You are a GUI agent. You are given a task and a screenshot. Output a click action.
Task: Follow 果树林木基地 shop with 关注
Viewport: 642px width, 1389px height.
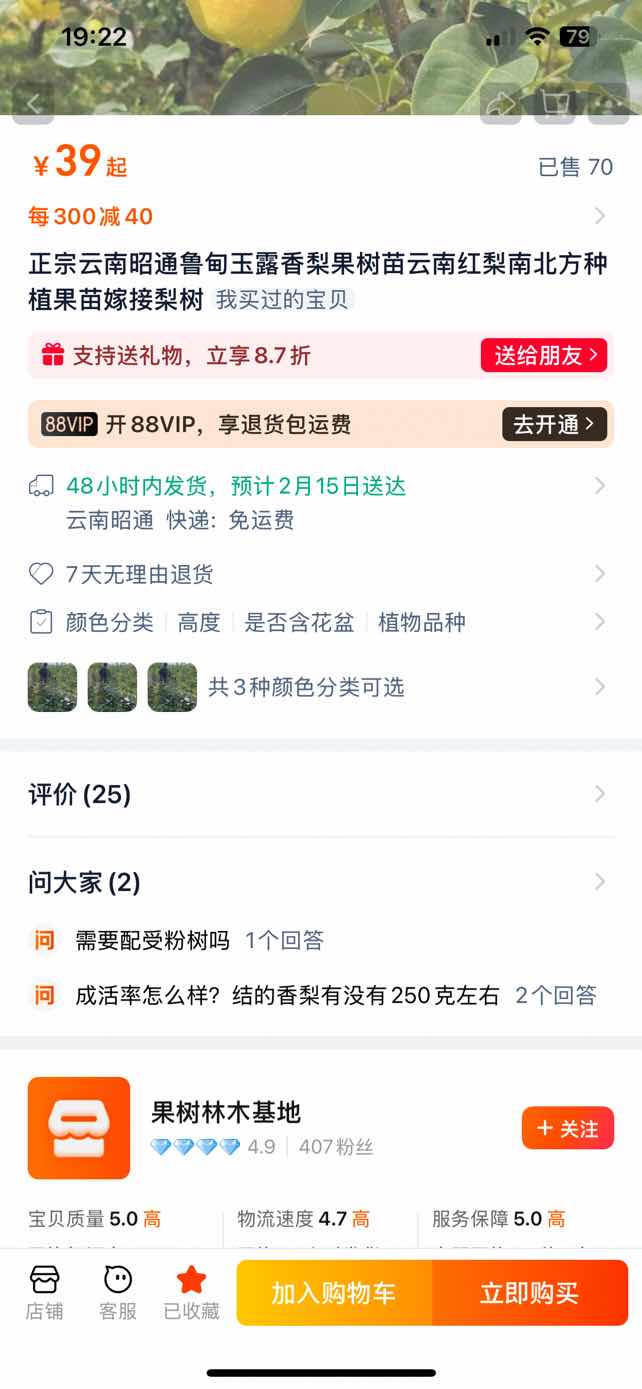tap(568, 1128)
